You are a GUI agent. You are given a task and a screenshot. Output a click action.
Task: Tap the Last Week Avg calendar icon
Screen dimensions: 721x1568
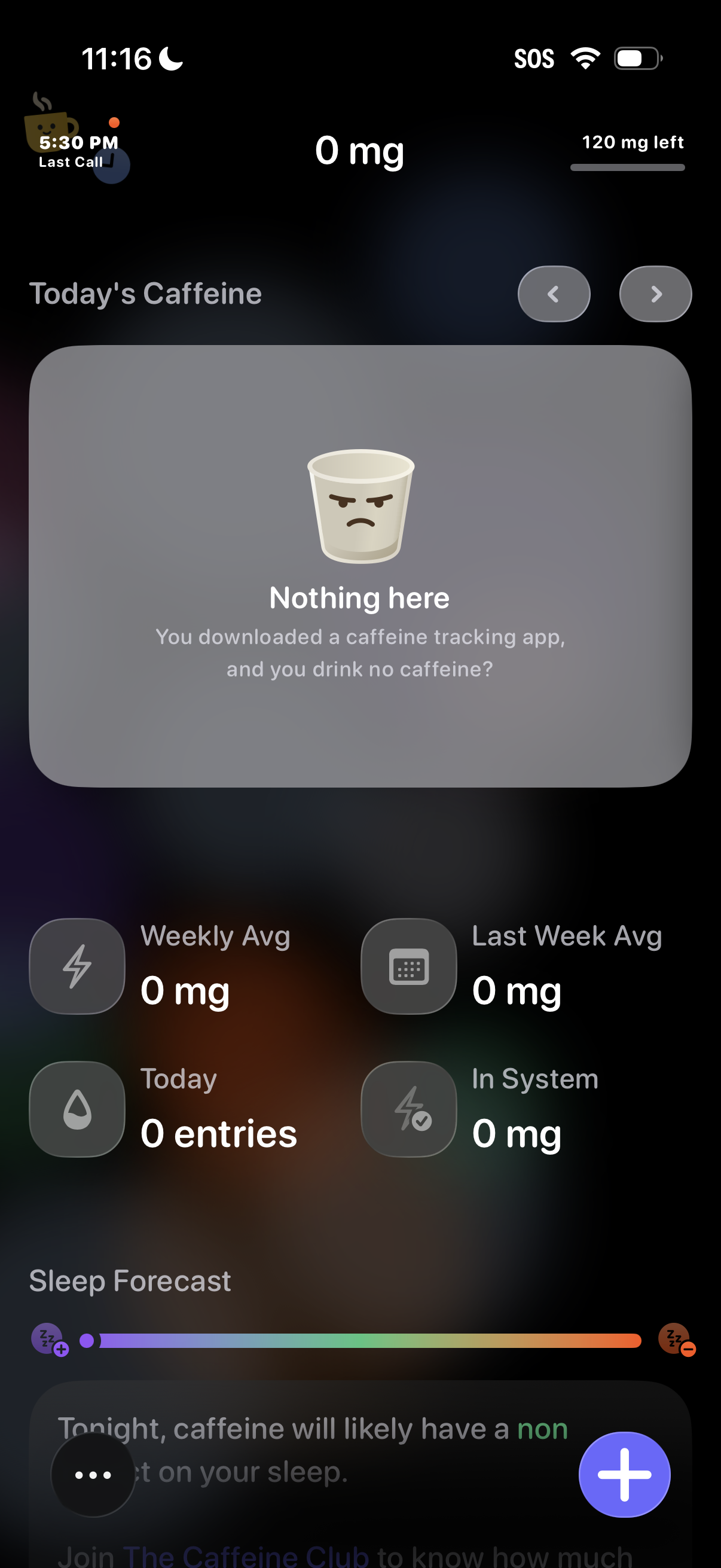point(408,967)
